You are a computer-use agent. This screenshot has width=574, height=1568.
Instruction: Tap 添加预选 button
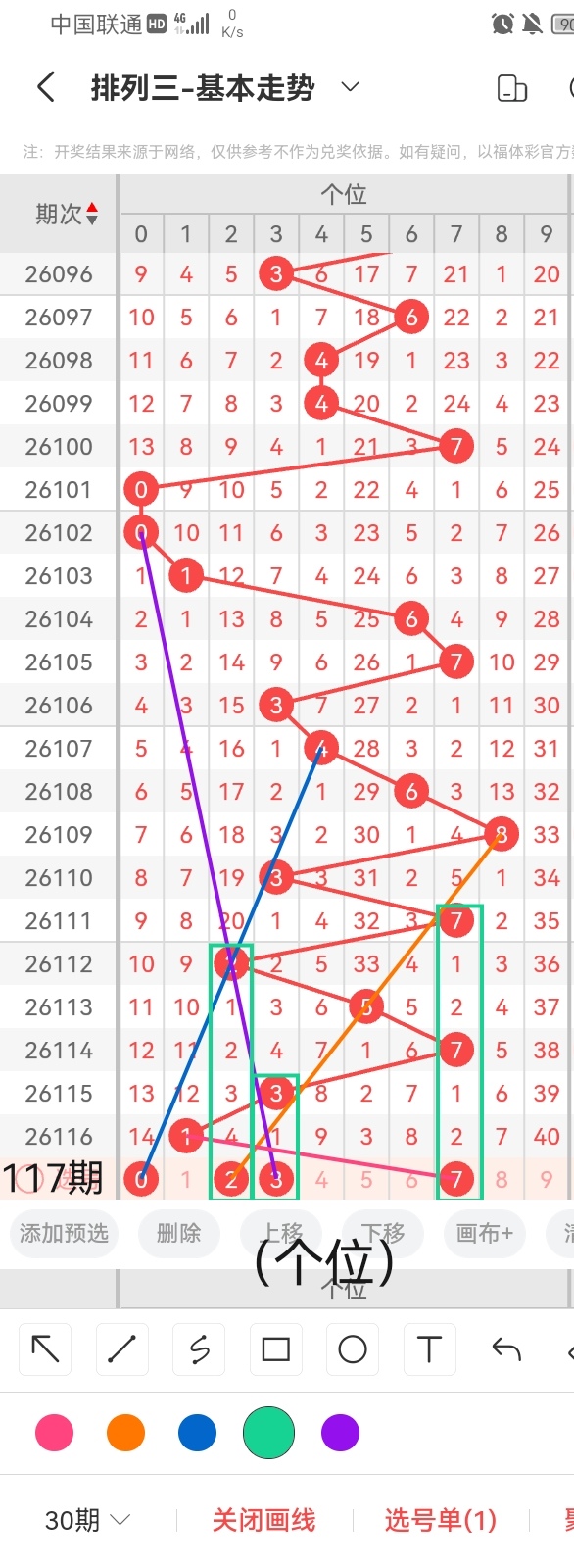(x=64, y=1232)
